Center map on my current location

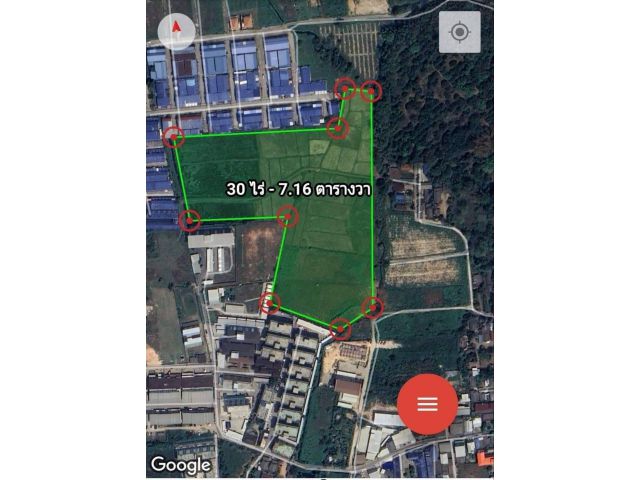[459, 32]
